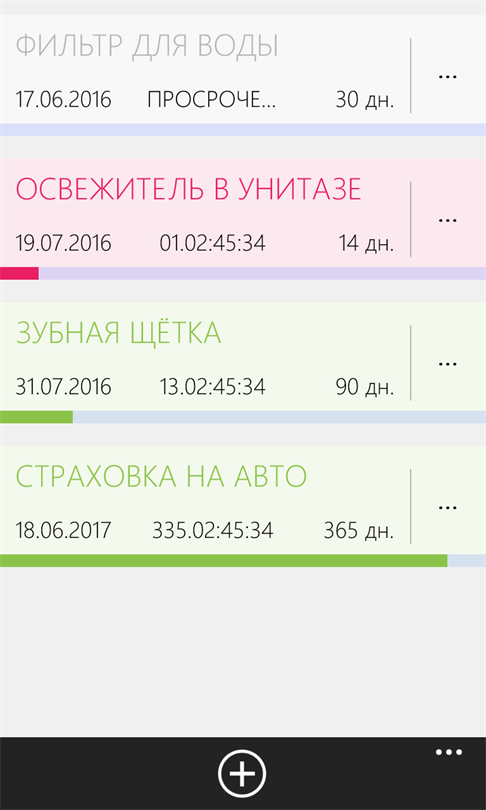The height and width of the screenshot is (810, 486).
Task: Add a new reminder with the plus button
Action: pos(242,774)
